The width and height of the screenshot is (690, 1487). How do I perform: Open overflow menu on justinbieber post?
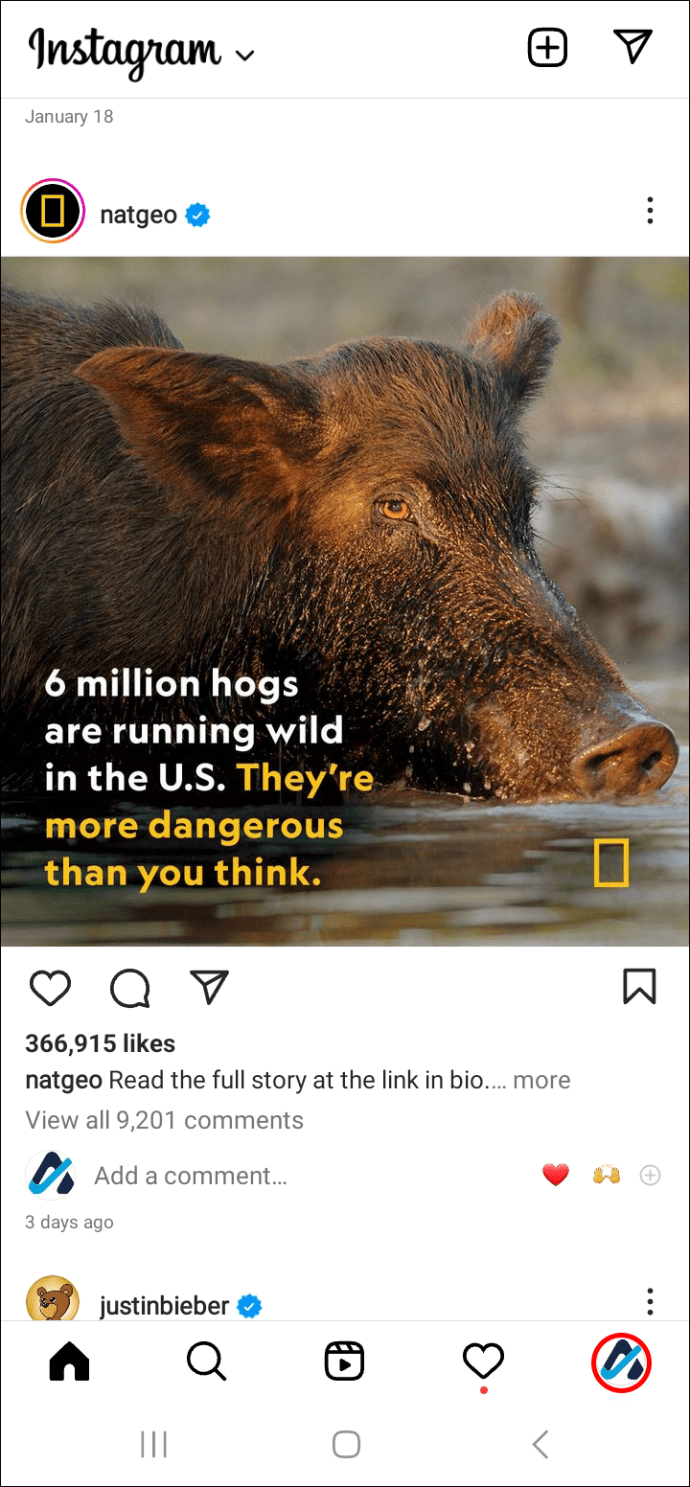(x=650, y=1301)
